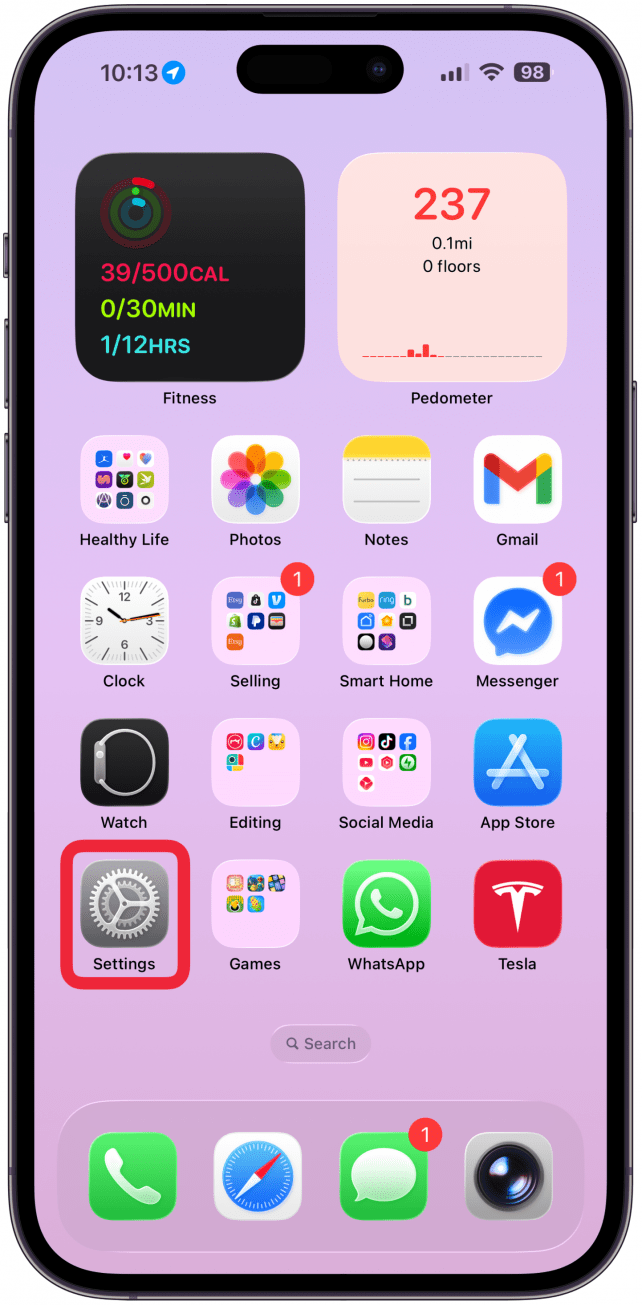Tap the Search pill above the dock

coord(320,1043)
